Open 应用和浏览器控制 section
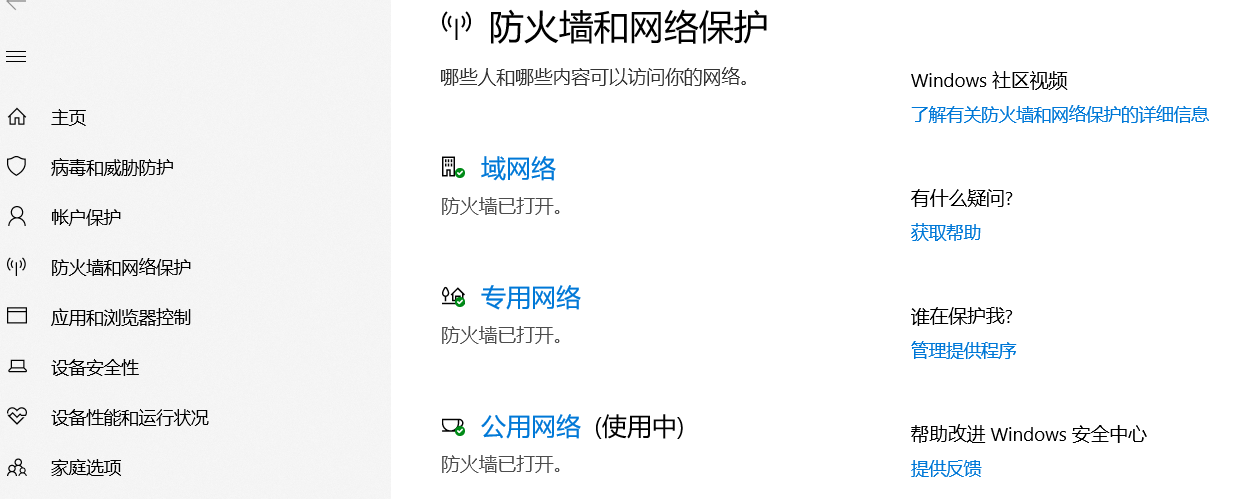Image resolution: width=1252 pixels, height=499 pixels. [120, 317]
